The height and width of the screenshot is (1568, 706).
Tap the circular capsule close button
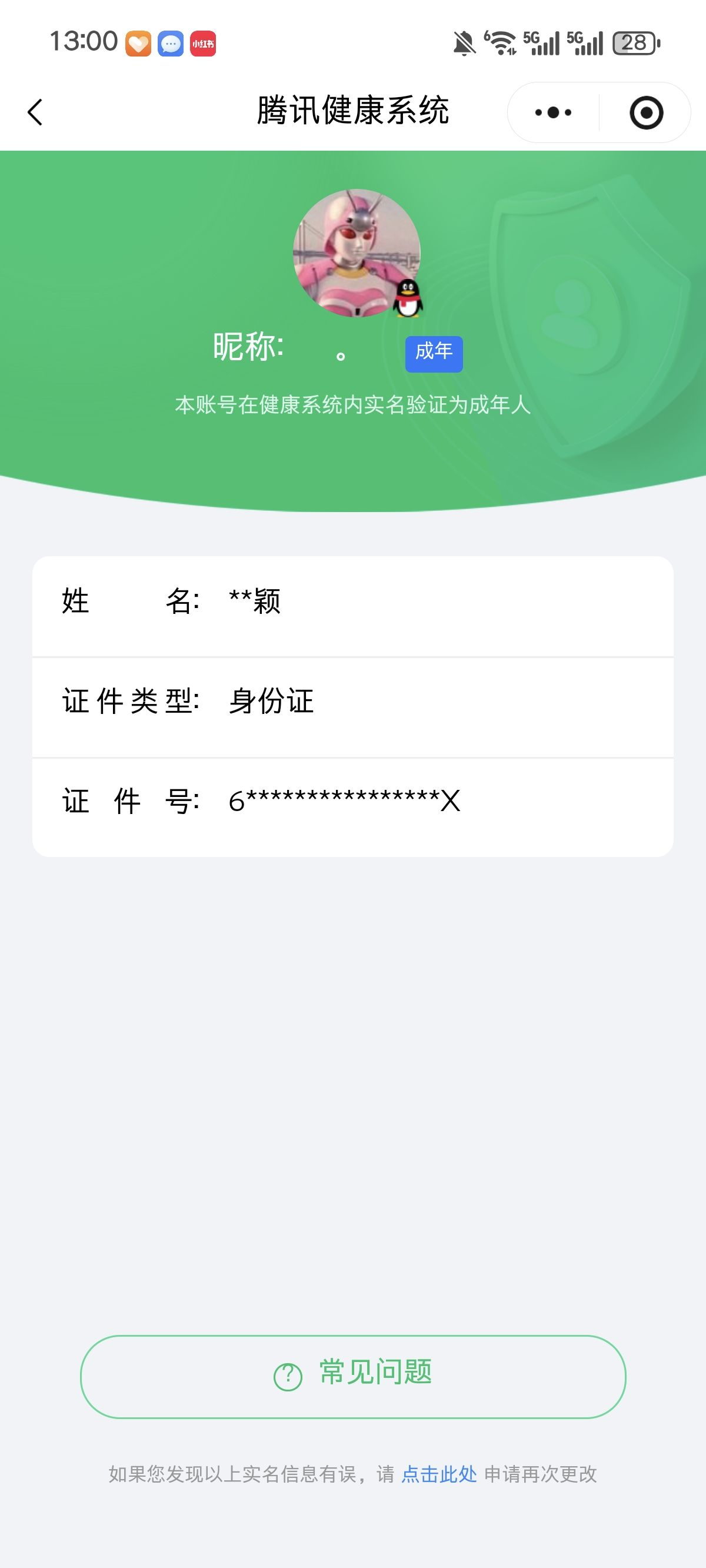pyautogui.click(x=647, y=111)
